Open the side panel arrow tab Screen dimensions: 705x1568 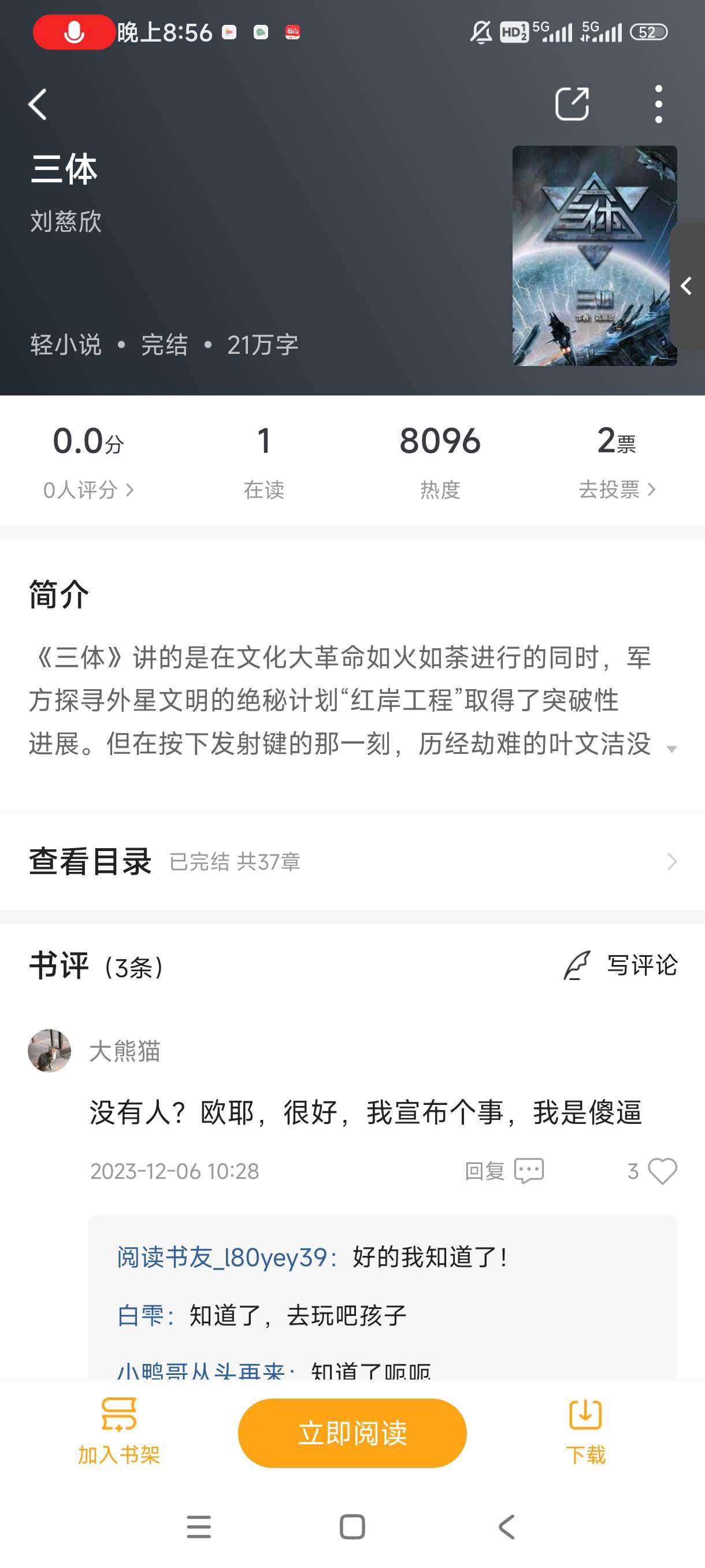point(687,286)
